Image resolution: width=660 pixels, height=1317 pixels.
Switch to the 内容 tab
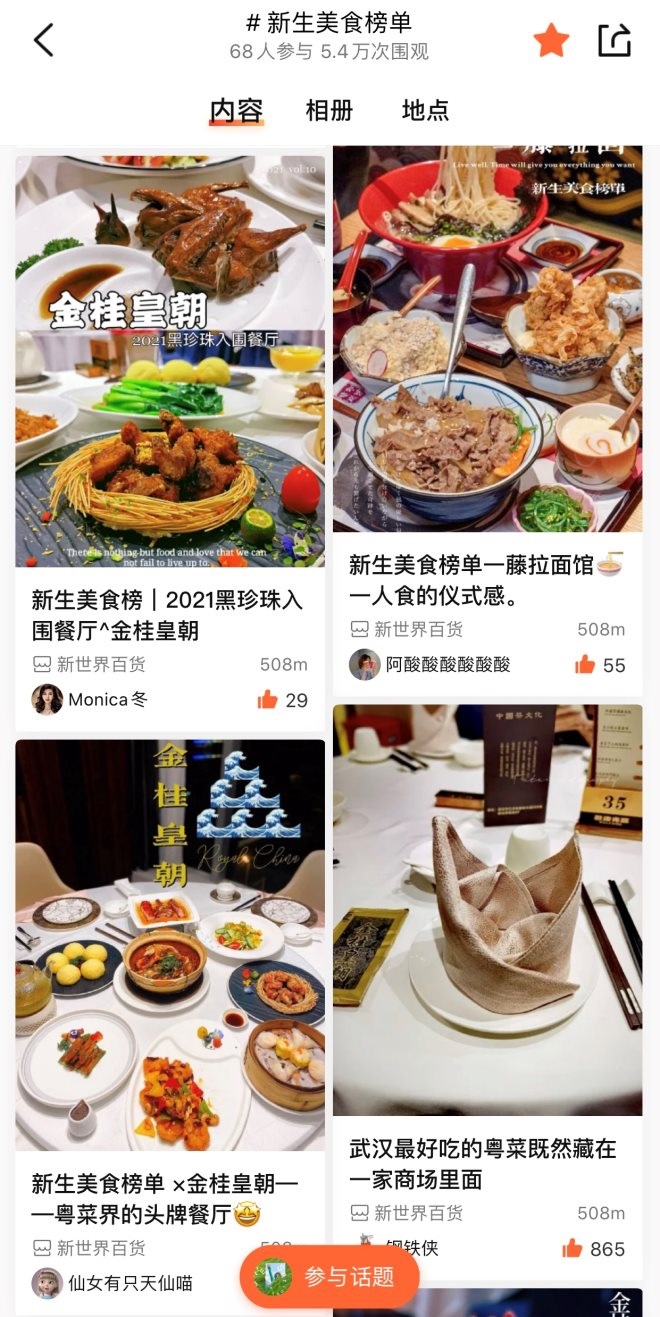pos(236,110)
